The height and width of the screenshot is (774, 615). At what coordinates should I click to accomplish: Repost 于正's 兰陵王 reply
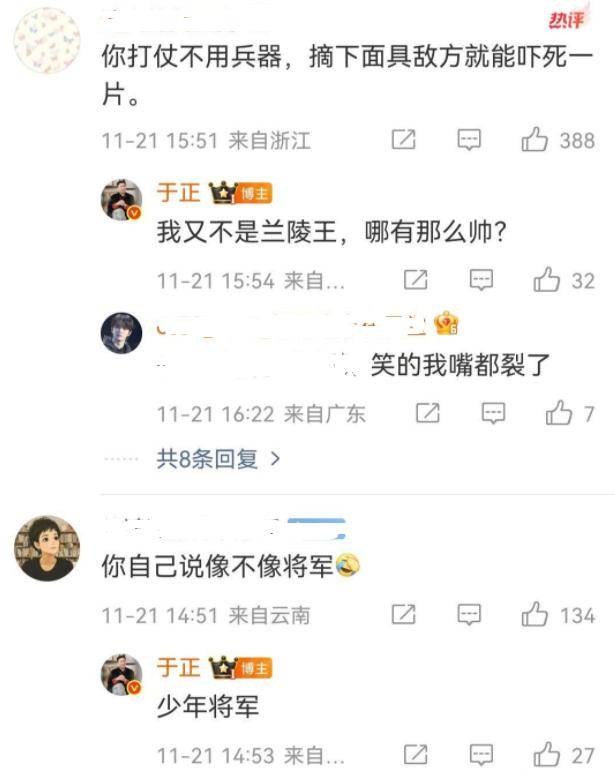click(416, 281)
